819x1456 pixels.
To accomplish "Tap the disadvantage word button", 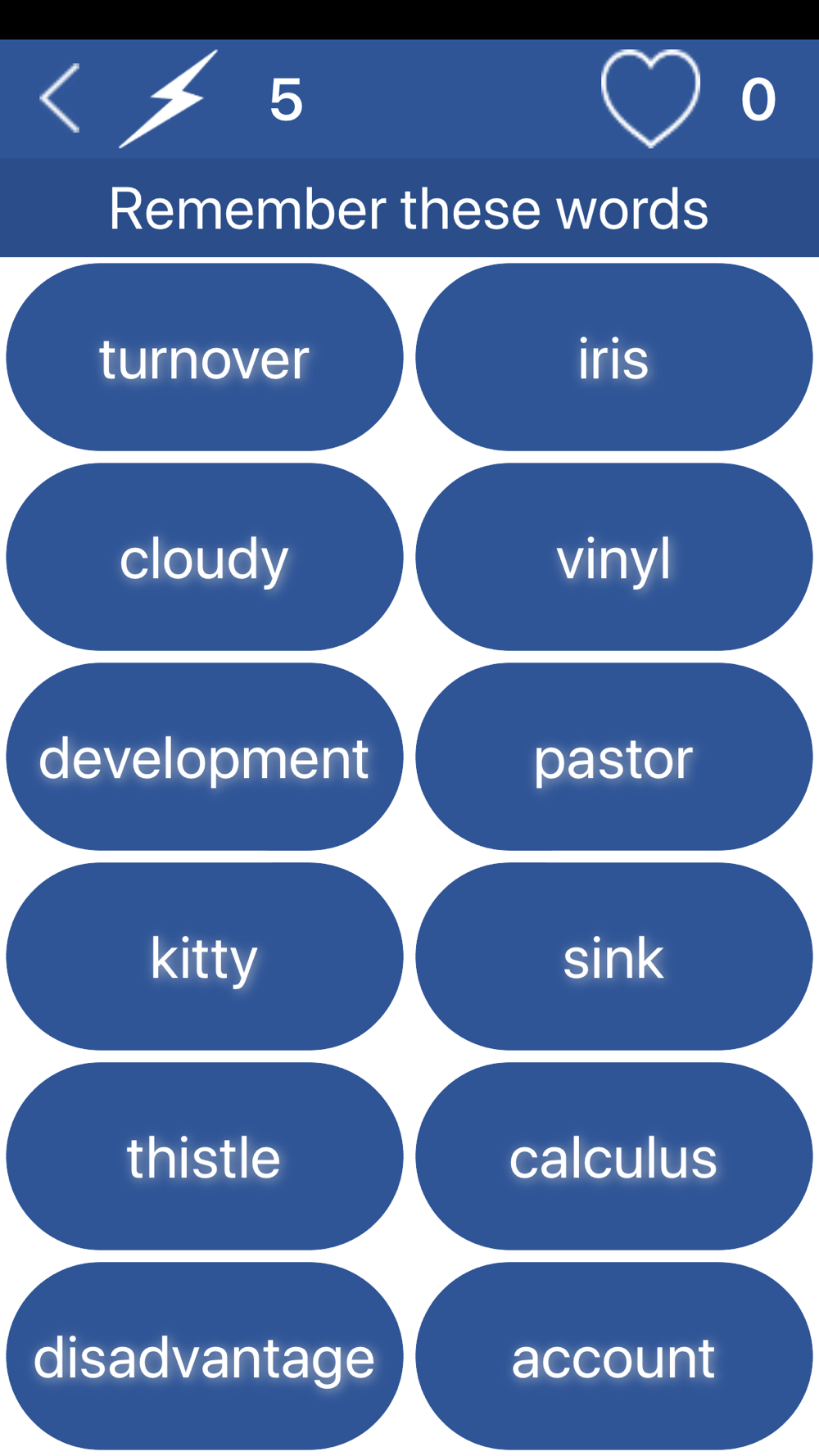I will coord(205,1356).
